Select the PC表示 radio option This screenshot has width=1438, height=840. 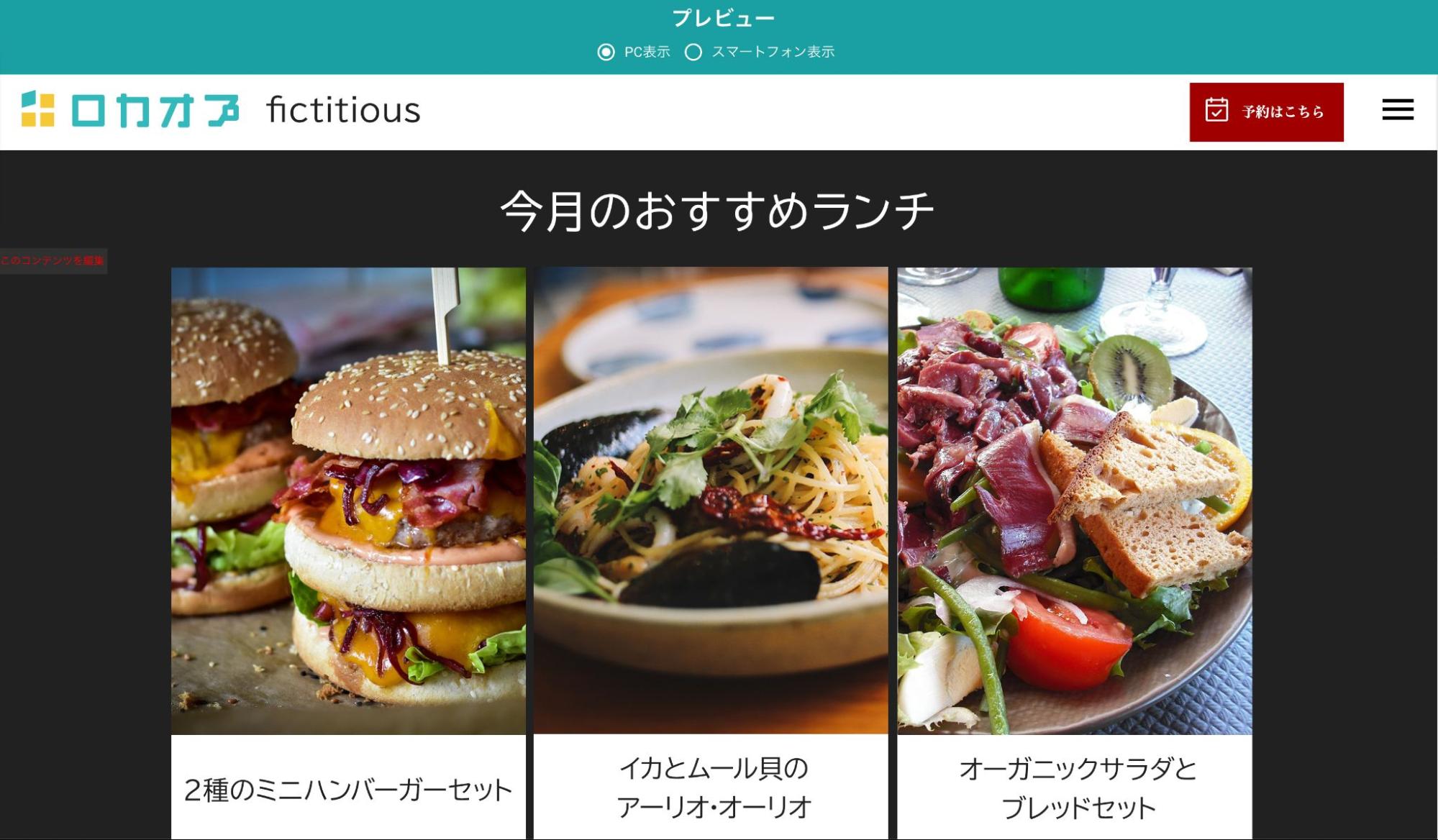tap(606, 52)
